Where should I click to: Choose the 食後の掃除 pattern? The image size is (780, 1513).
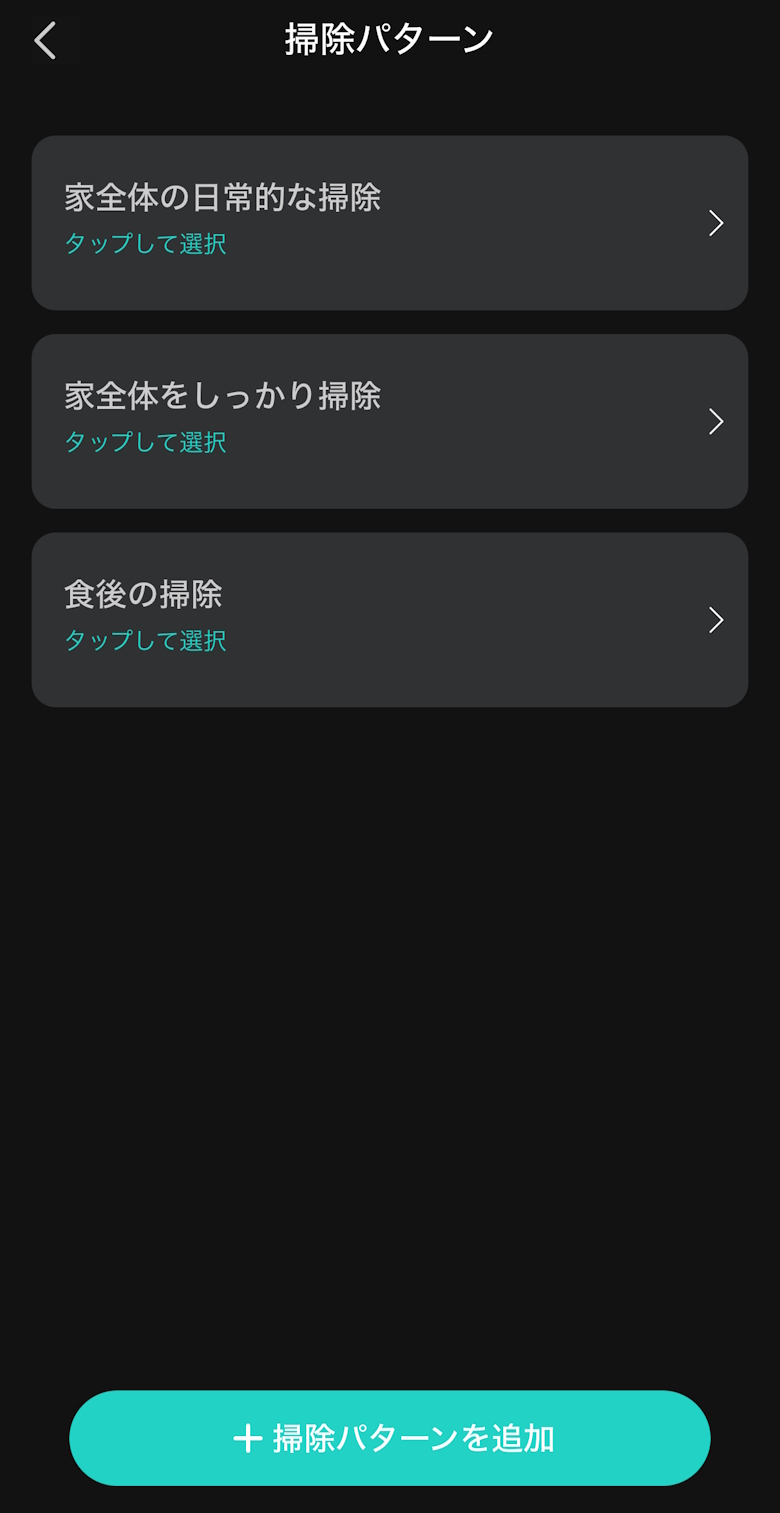click(x=389, y=619)
